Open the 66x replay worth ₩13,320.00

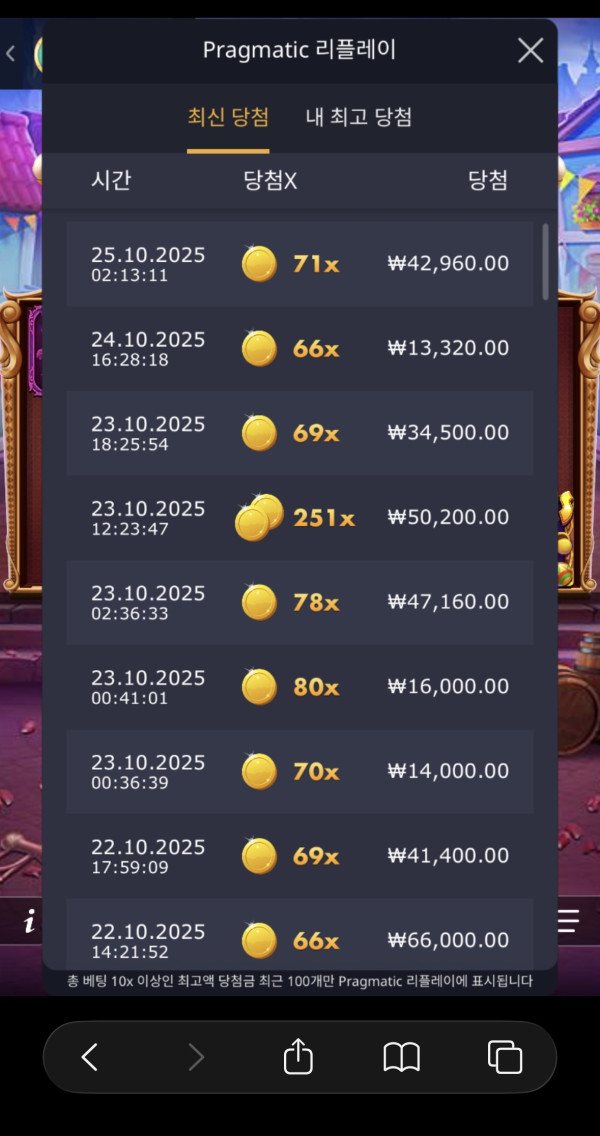point(300,349)
